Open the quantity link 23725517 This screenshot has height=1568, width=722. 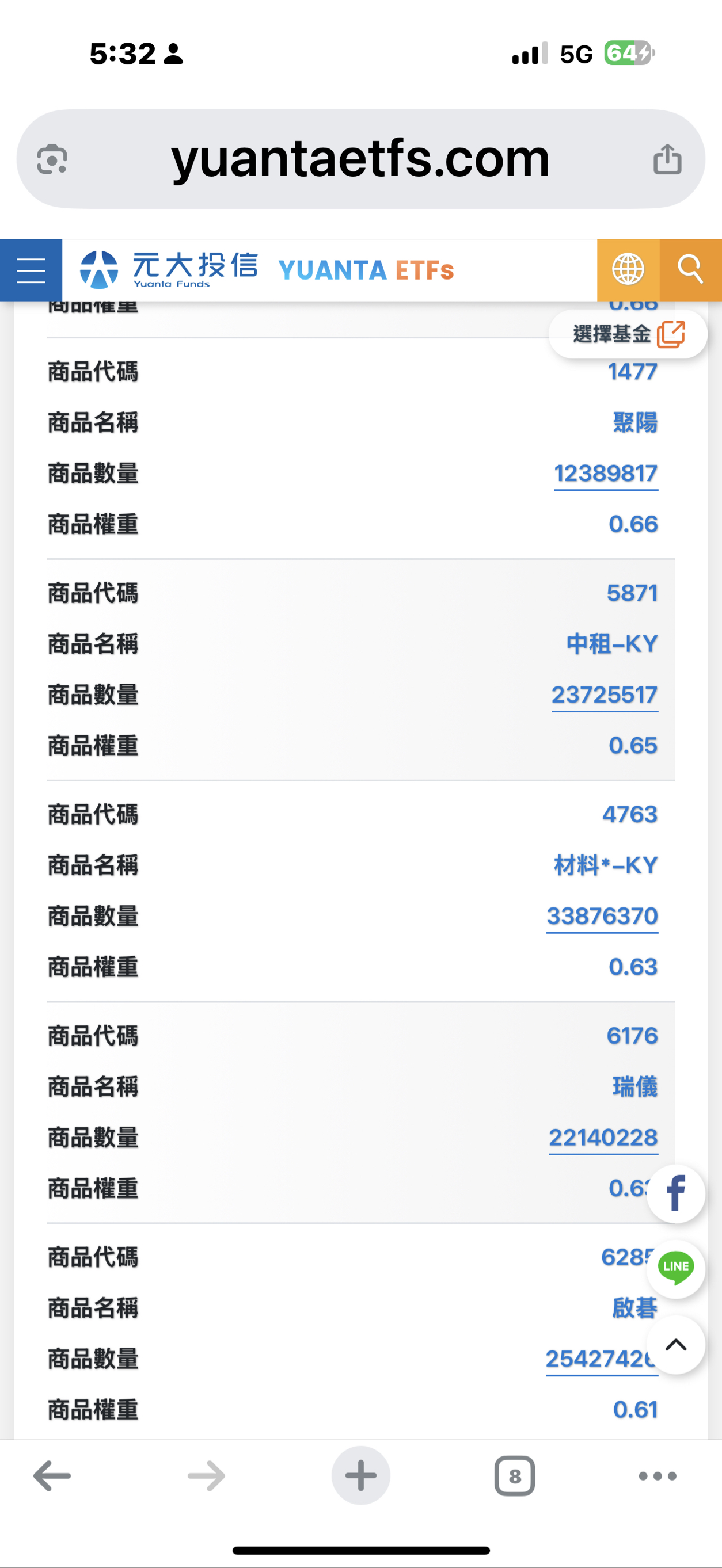click(605, 695)
